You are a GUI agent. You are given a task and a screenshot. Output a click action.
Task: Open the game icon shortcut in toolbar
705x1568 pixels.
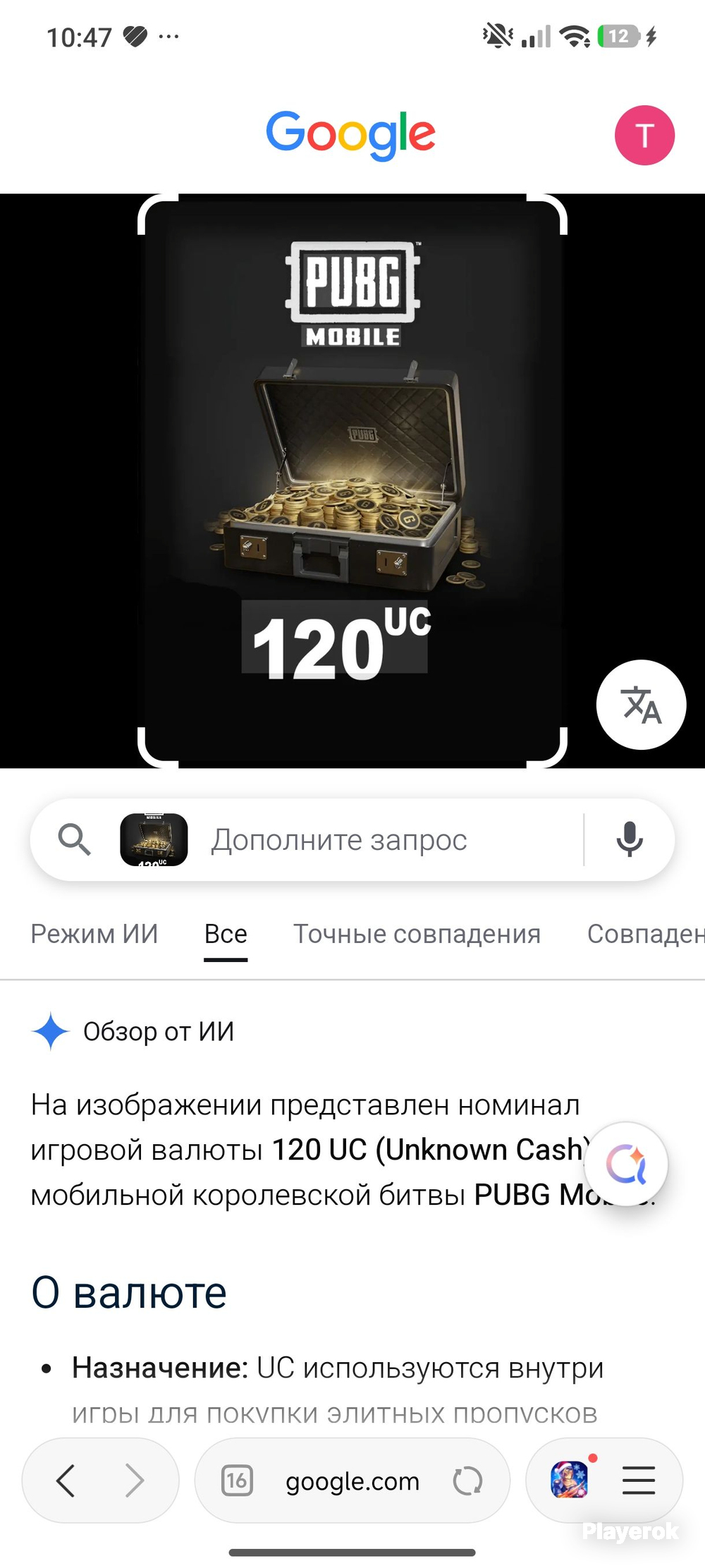(570, 1480)
